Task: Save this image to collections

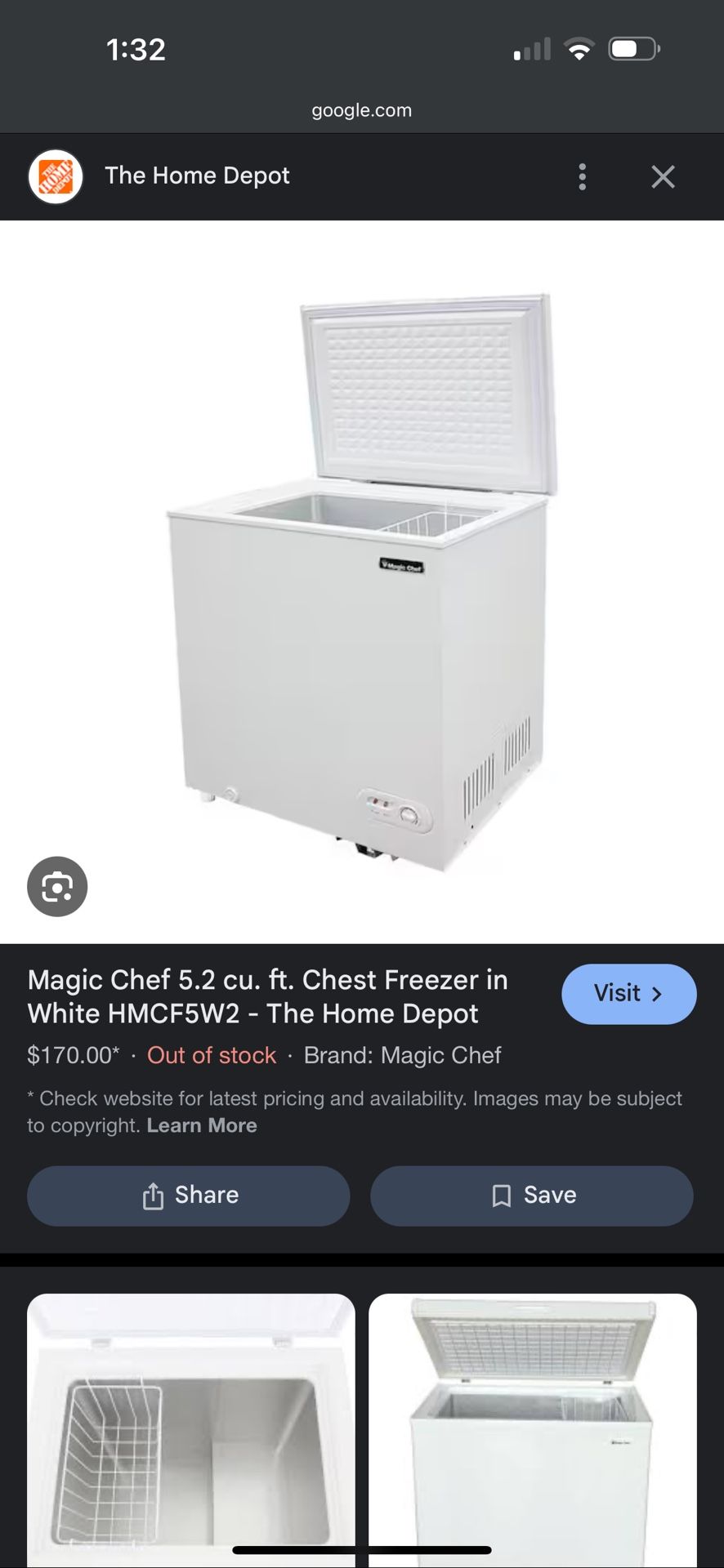Action: [x=532, y=1196]
